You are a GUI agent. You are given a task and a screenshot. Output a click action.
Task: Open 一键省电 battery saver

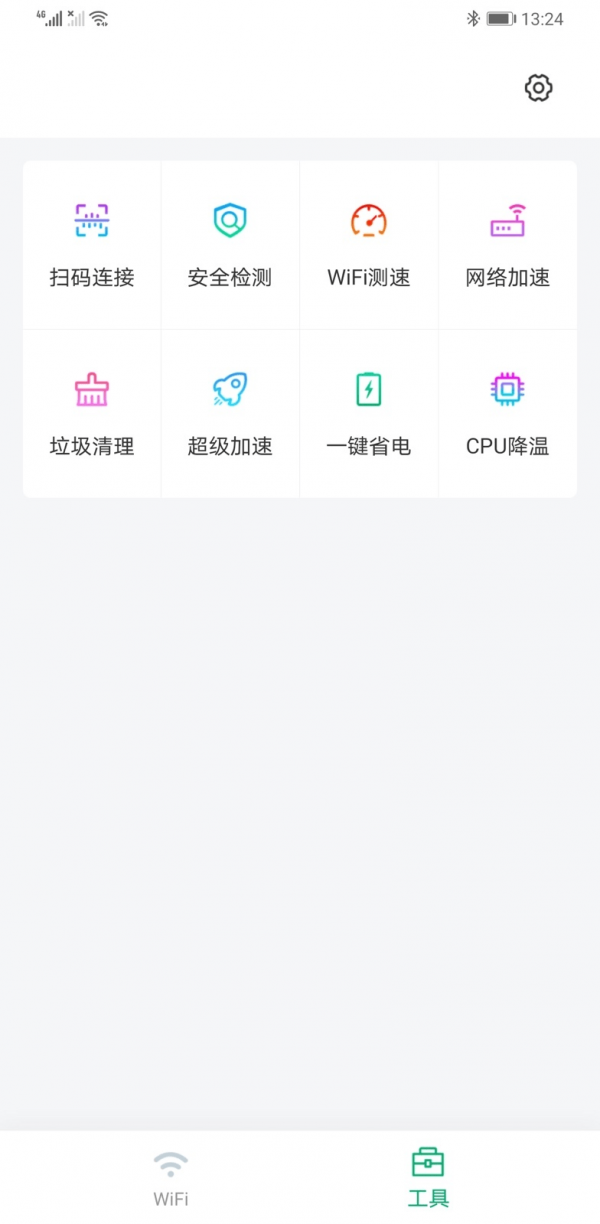click(369, 414)
